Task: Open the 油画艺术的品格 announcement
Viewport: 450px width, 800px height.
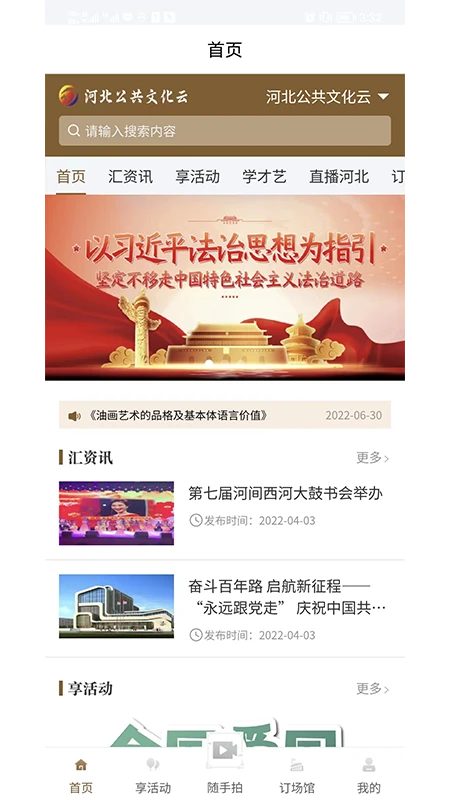Action: (x=224, y=415)
